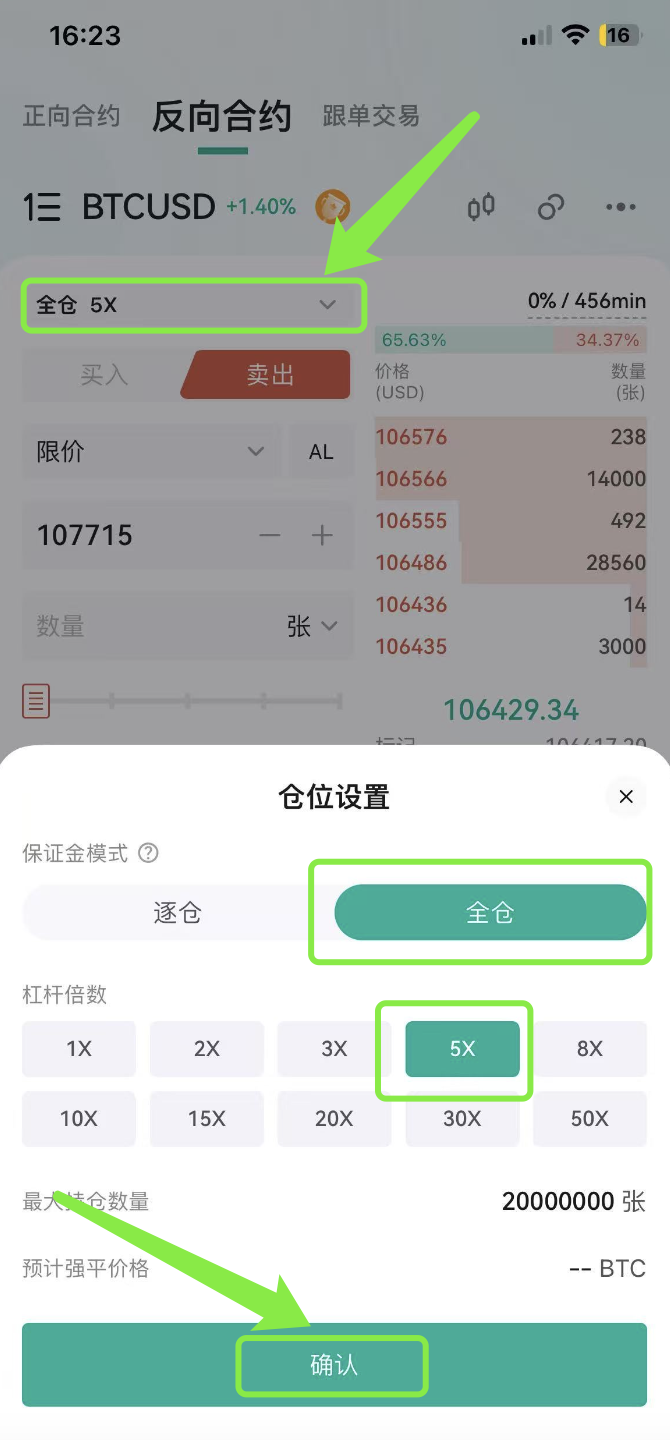
Task: Pick 15X leverage
Action: [207, 1118]
